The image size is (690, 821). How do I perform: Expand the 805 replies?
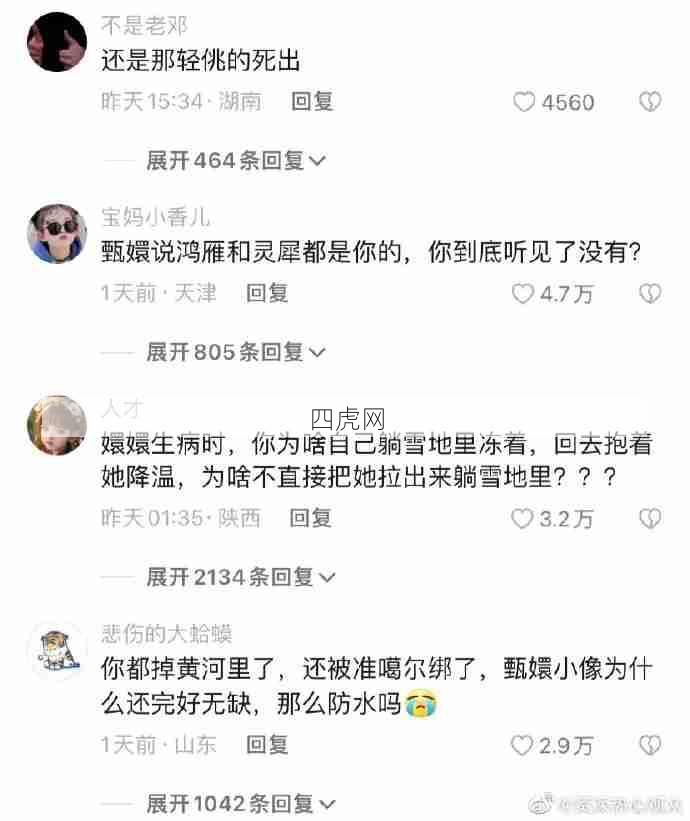(236, 352)
